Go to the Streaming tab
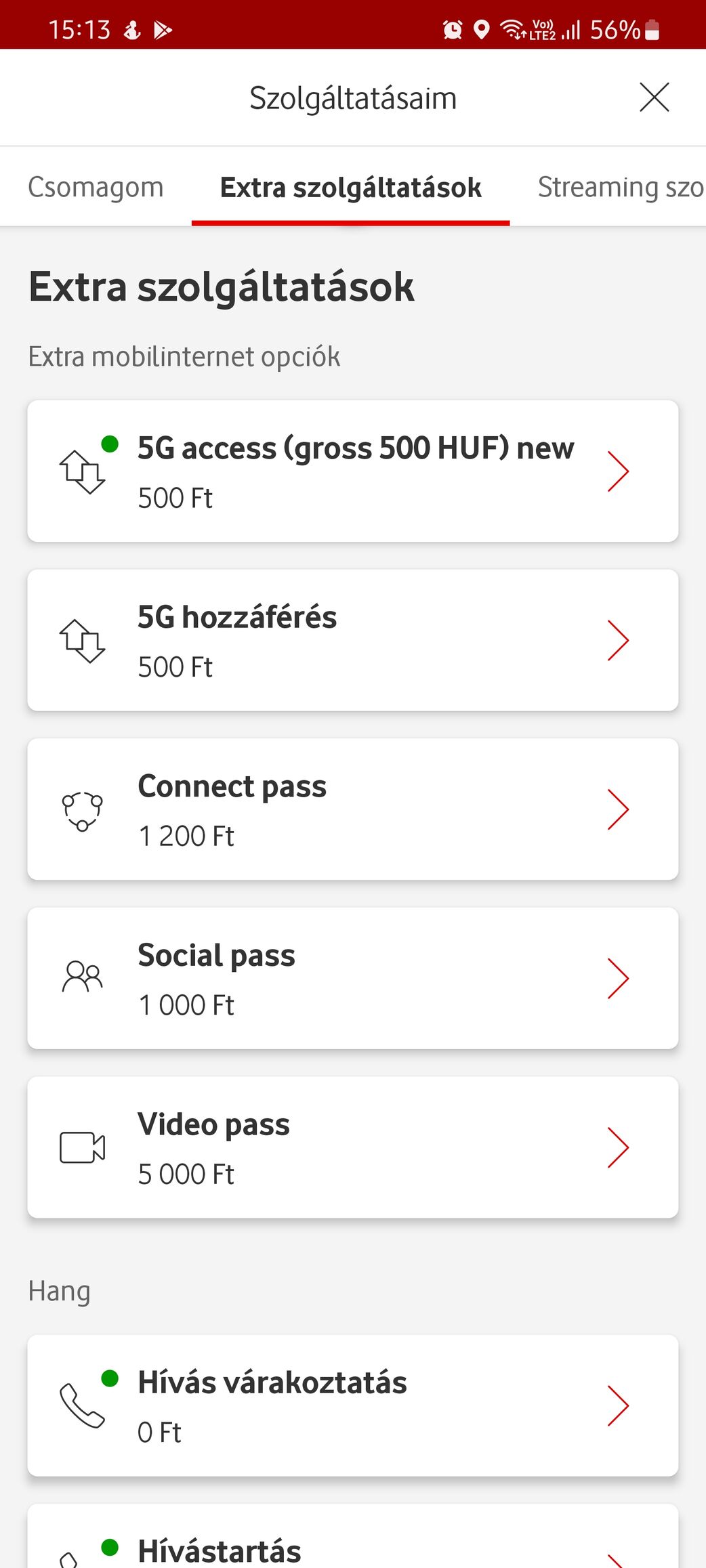 (x=620, y=187)
